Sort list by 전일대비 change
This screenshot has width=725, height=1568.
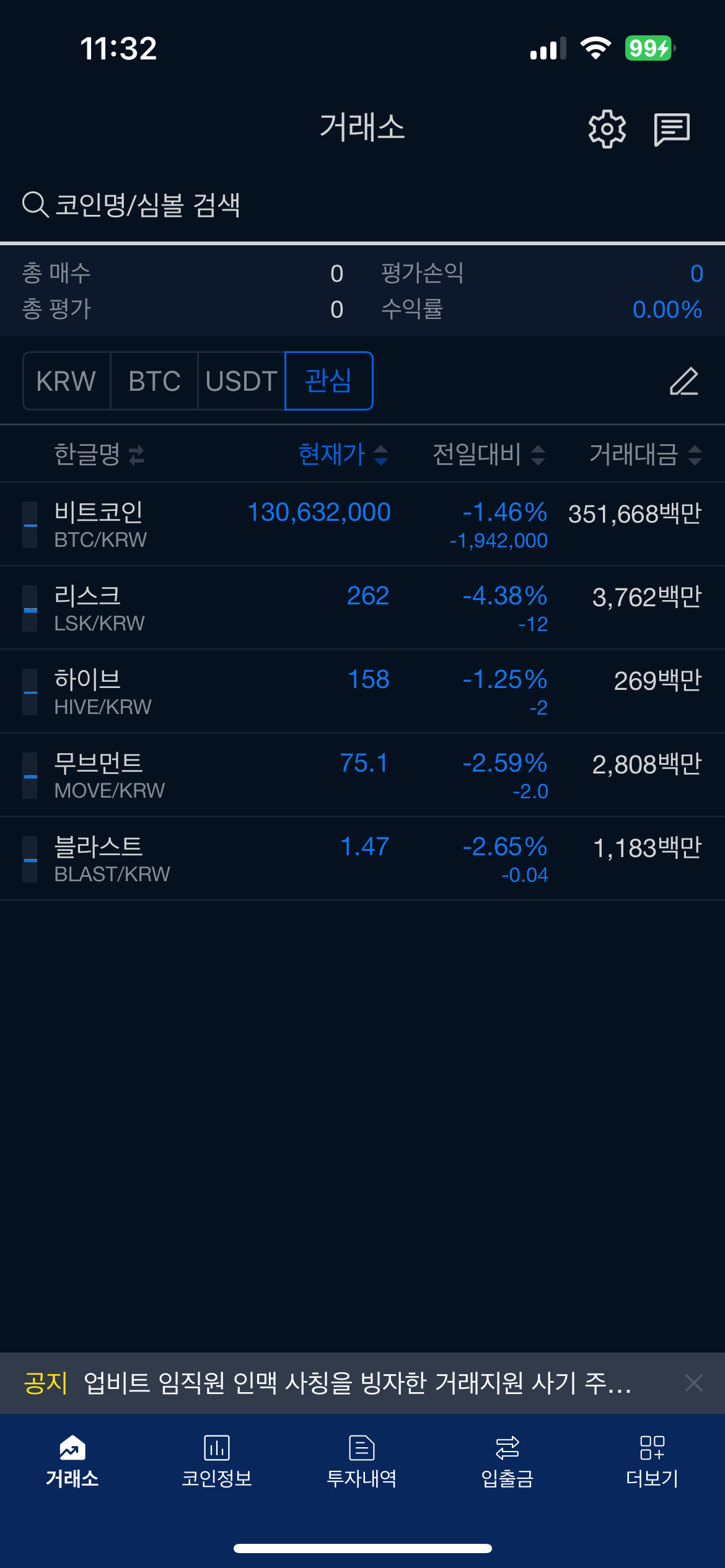coord(488,455)
